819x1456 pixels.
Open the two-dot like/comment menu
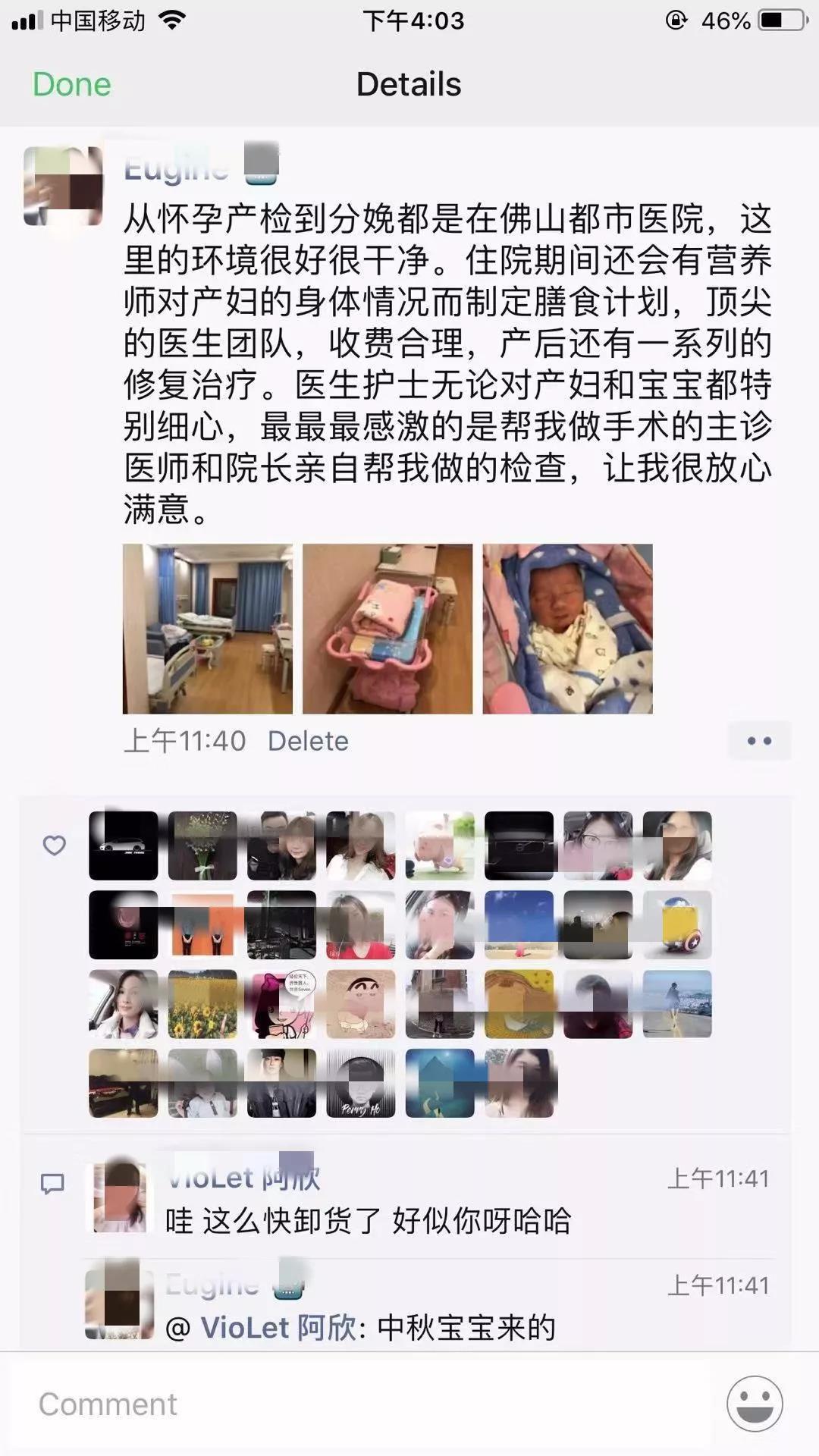(759, 741)
